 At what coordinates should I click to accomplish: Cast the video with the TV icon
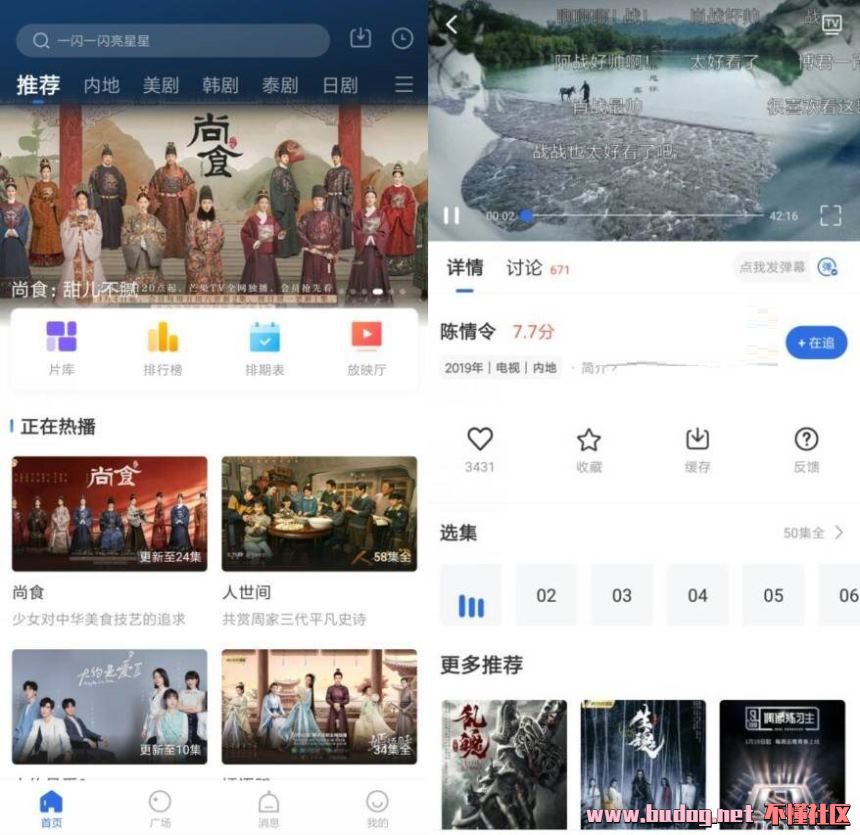click(x=831, y=25)
